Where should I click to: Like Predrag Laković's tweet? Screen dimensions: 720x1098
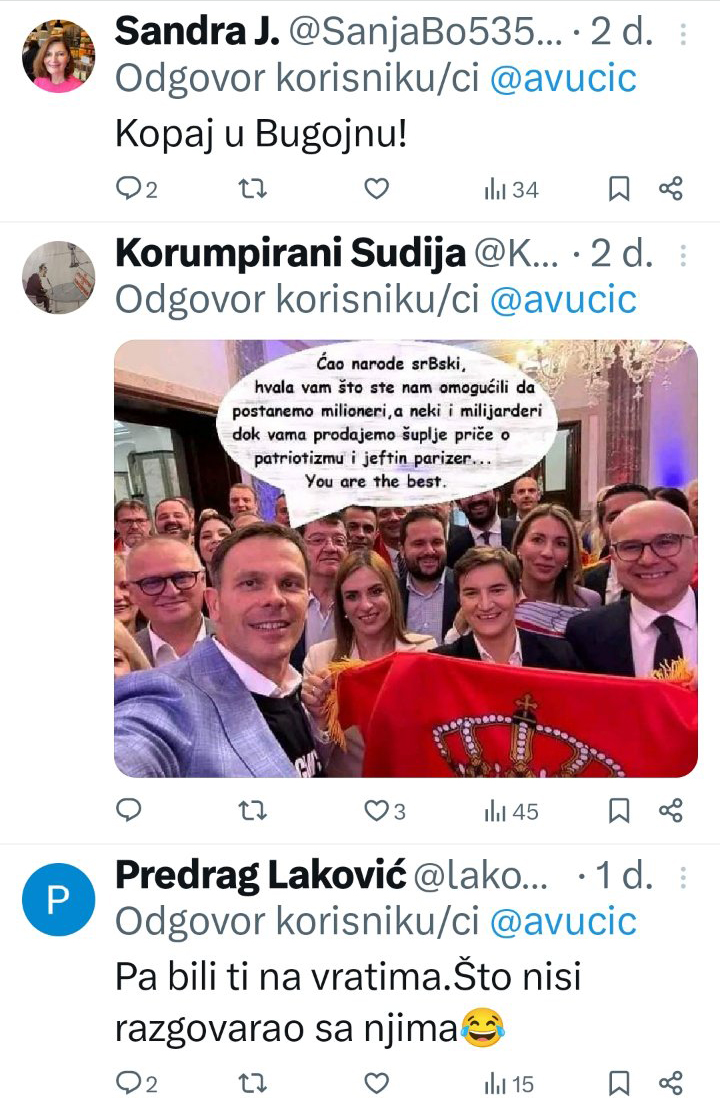point(375,1082)
